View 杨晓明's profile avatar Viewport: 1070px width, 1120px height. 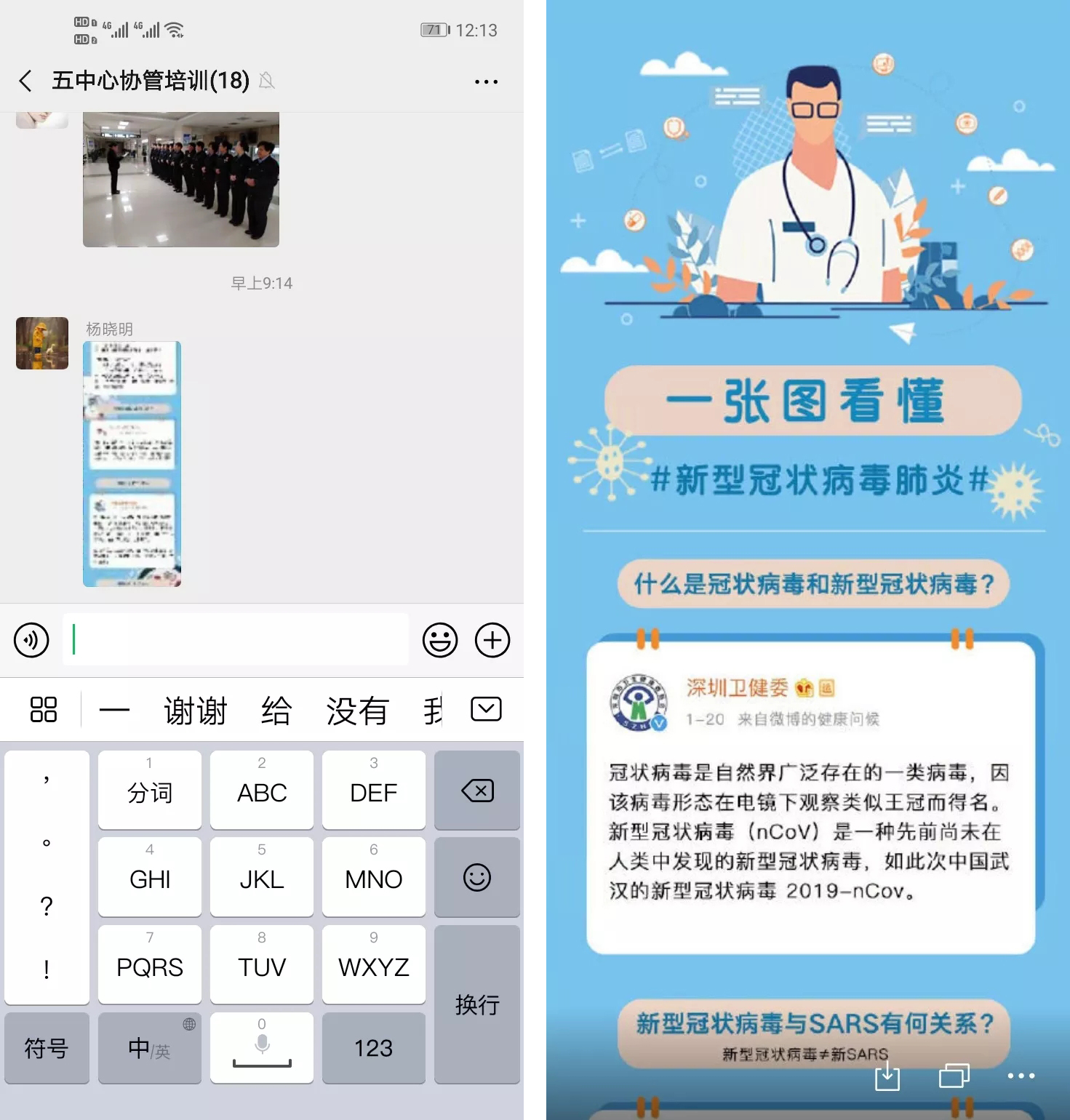coord(42,343)
